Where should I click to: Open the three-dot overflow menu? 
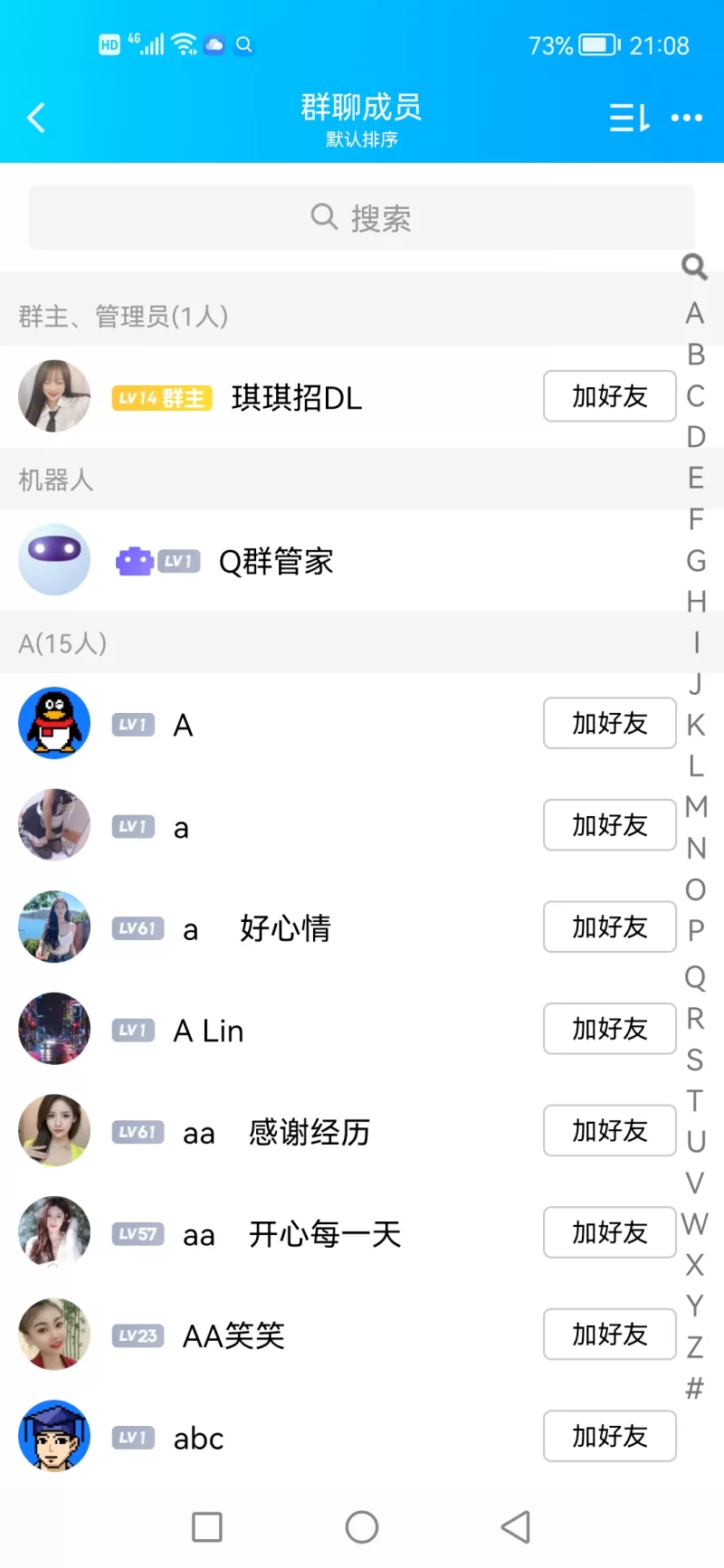click(x=686, y=118)
